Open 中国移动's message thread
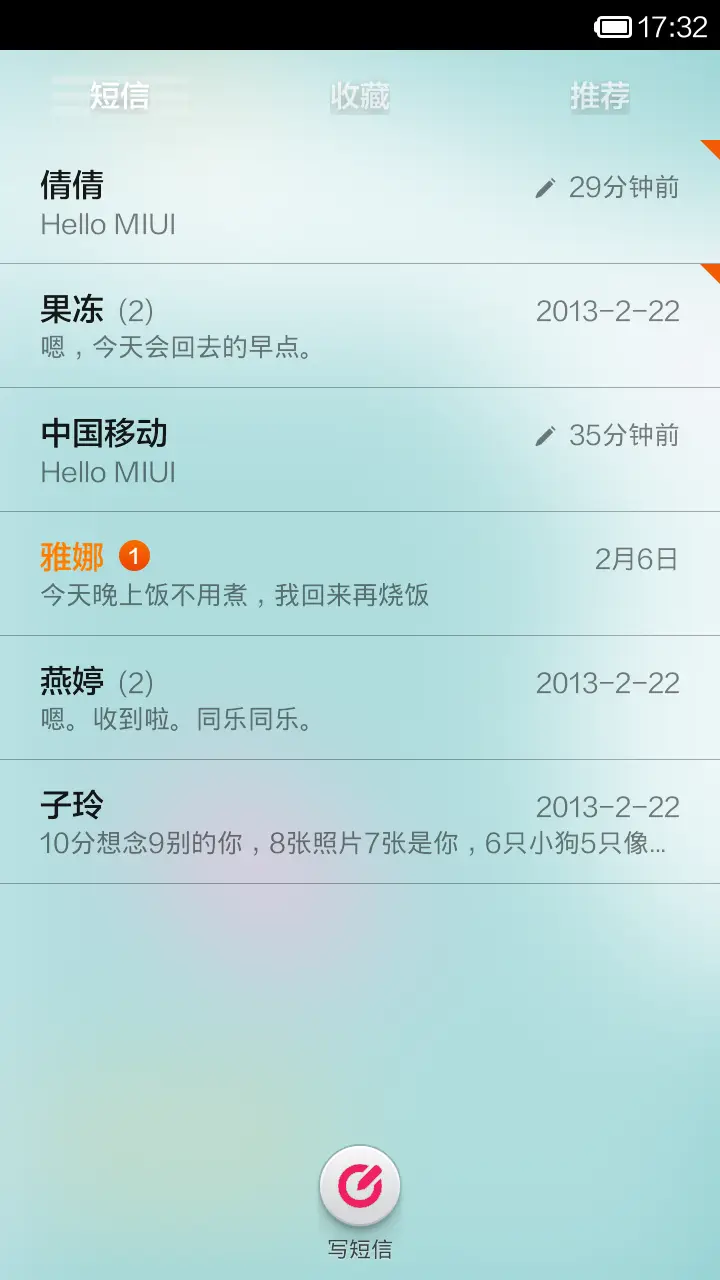Viewport: 720px width, 1280px height. click(x=360, y=448)
